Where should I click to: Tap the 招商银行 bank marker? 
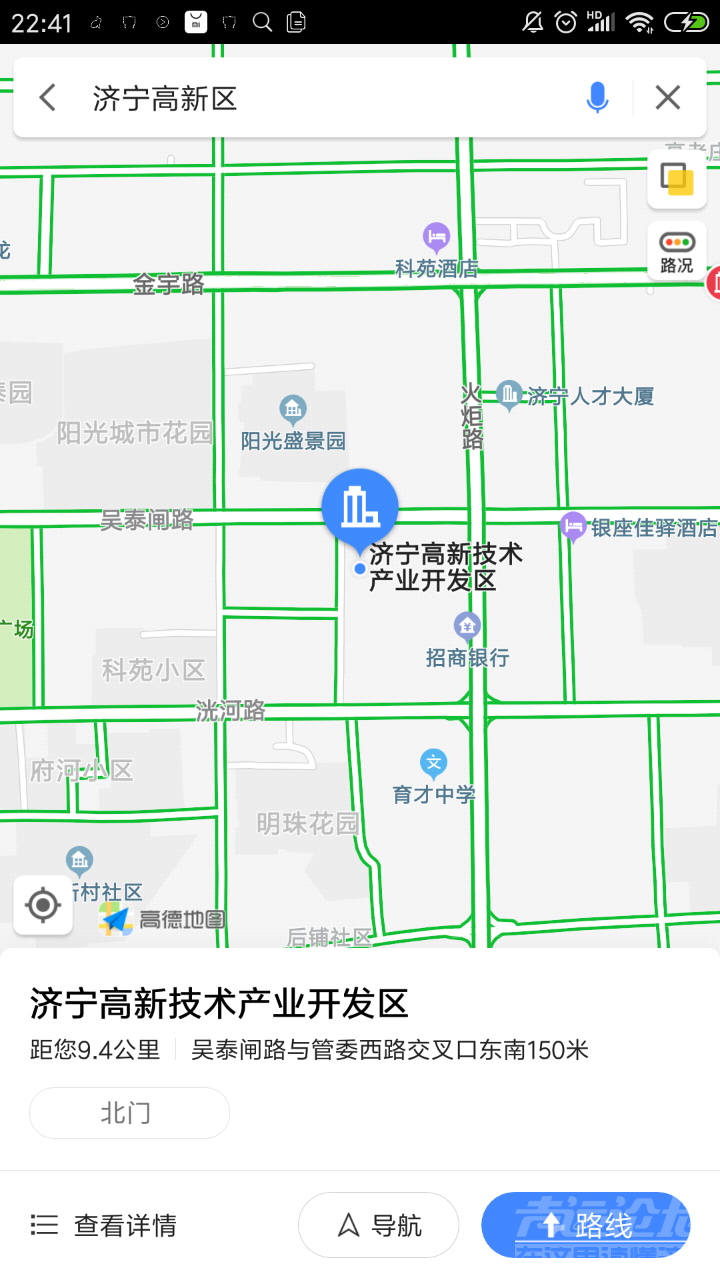tap(466, 626)
